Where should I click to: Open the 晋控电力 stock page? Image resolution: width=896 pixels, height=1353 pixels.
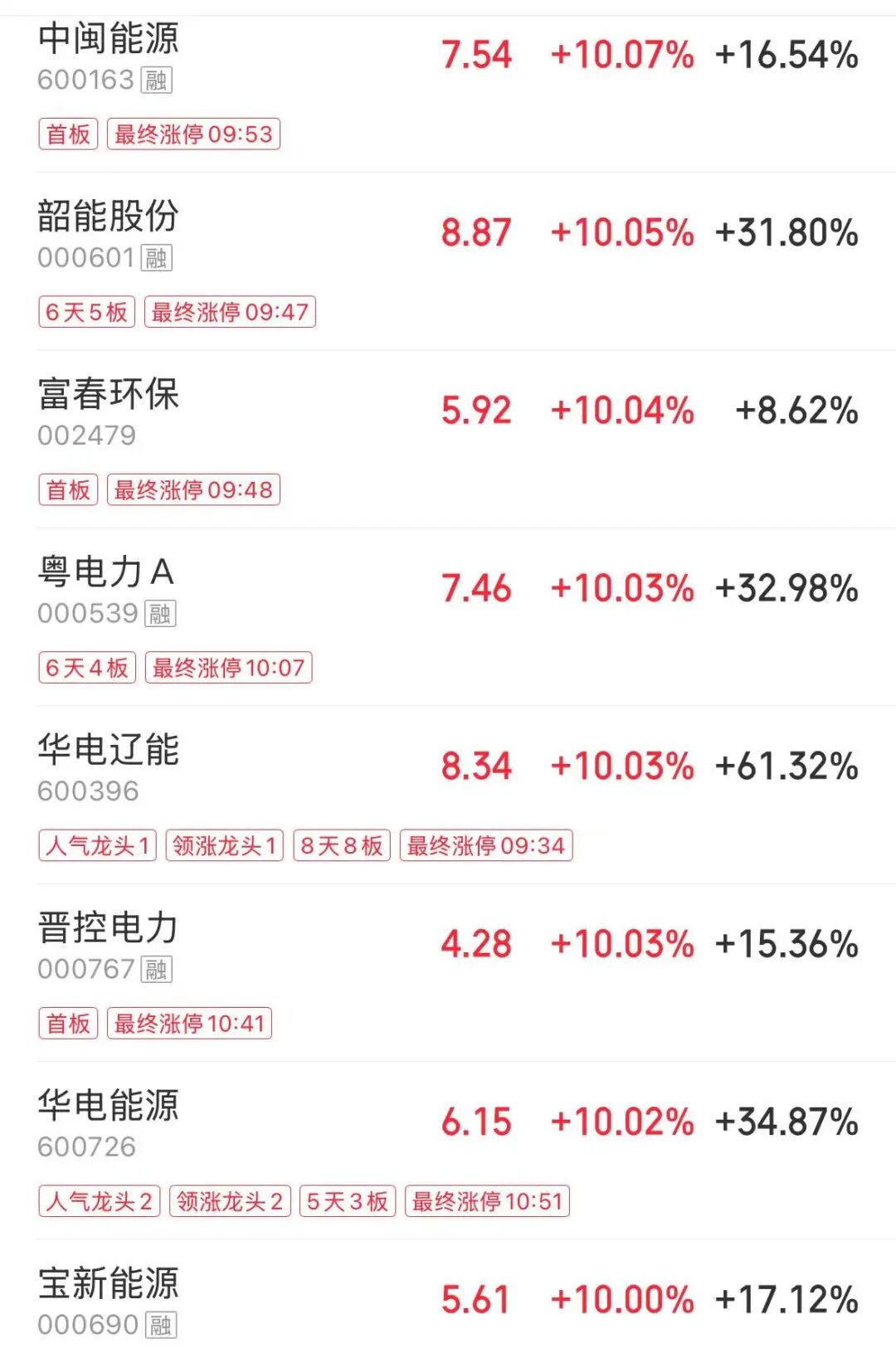pyautogui.click(x=108, y=928)
